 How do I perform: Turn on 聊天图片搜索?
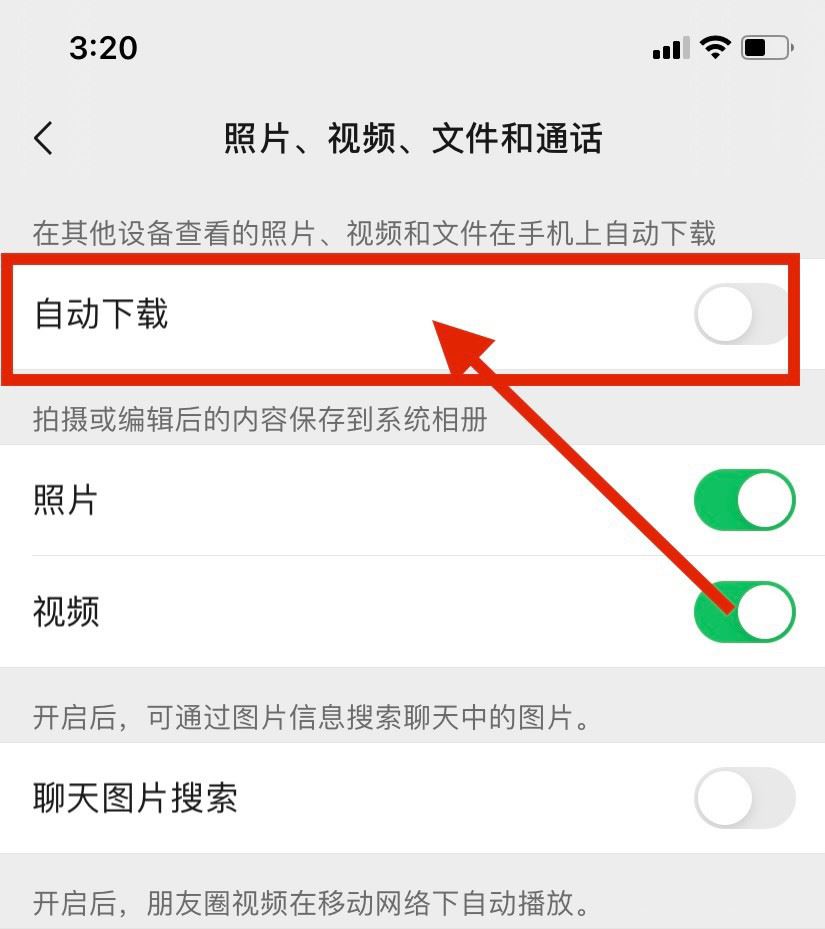[x=744, y=798]
